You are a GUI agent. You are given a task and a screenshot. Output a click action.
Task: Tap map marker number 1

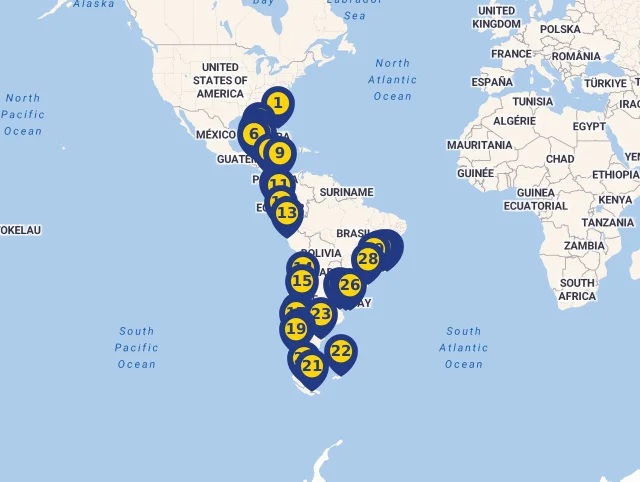click(x=278, y=103)
